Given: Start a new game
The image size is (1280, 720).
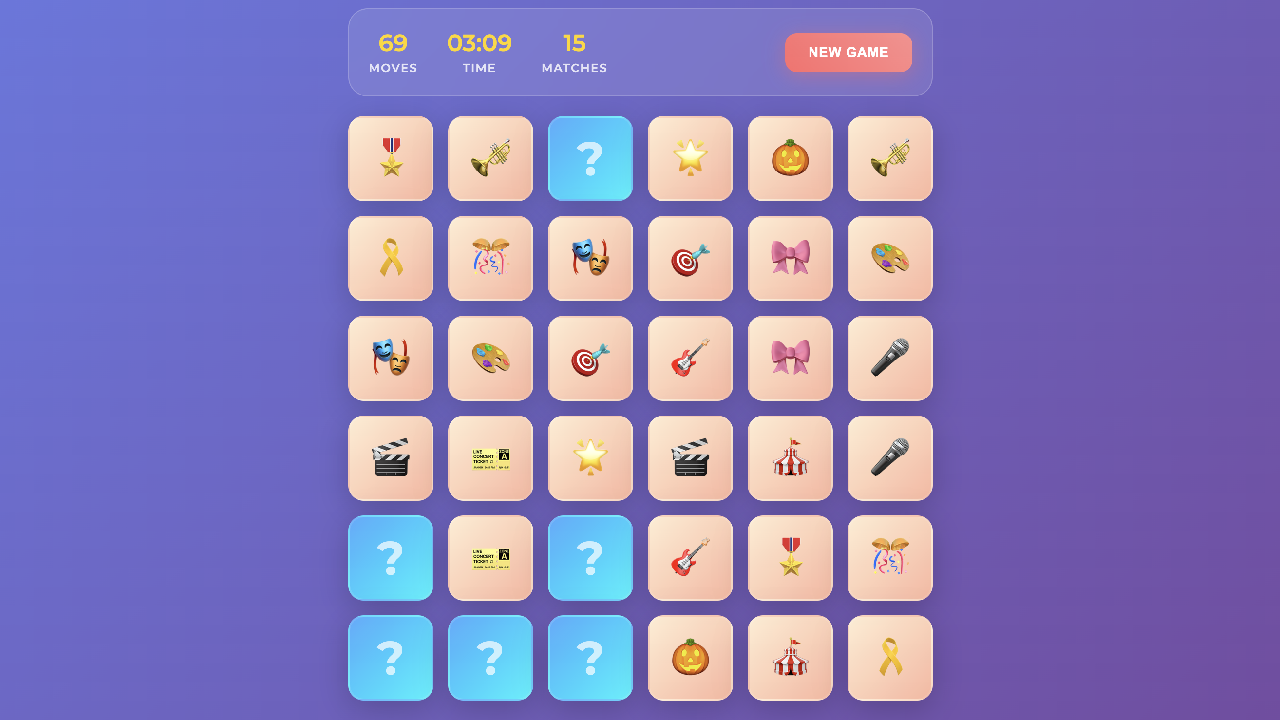Looking at the screenshot, I should tap(848, 53).
